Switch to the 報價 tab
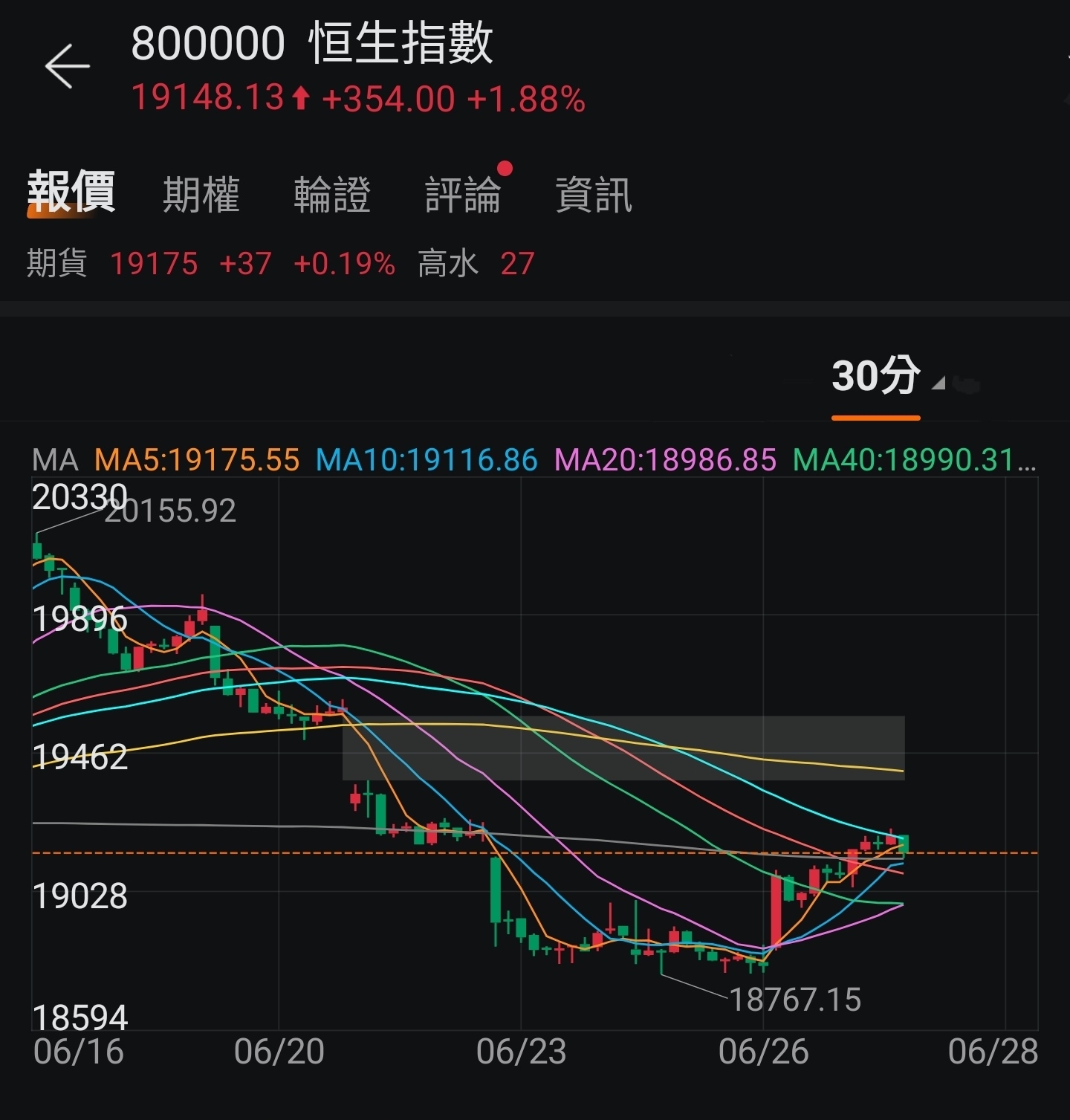This screenshot has width=1070, height=1120. pos(71,193)
